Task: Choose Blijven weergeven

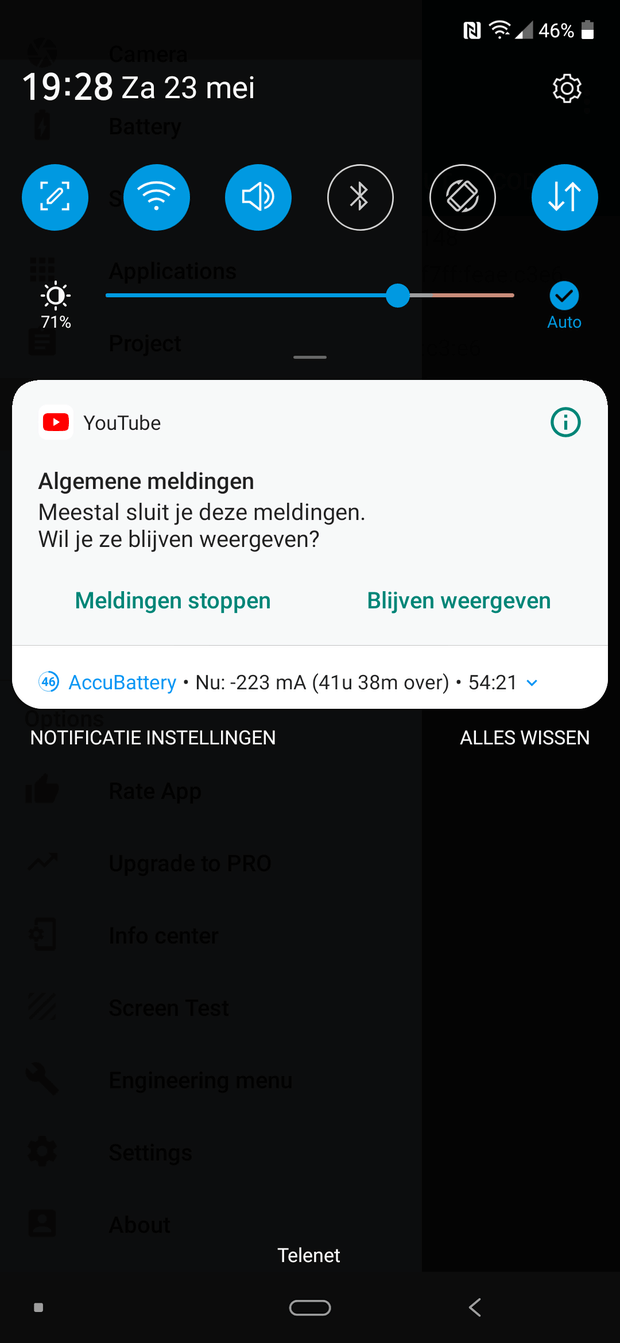Action: [x=459, y=601]
